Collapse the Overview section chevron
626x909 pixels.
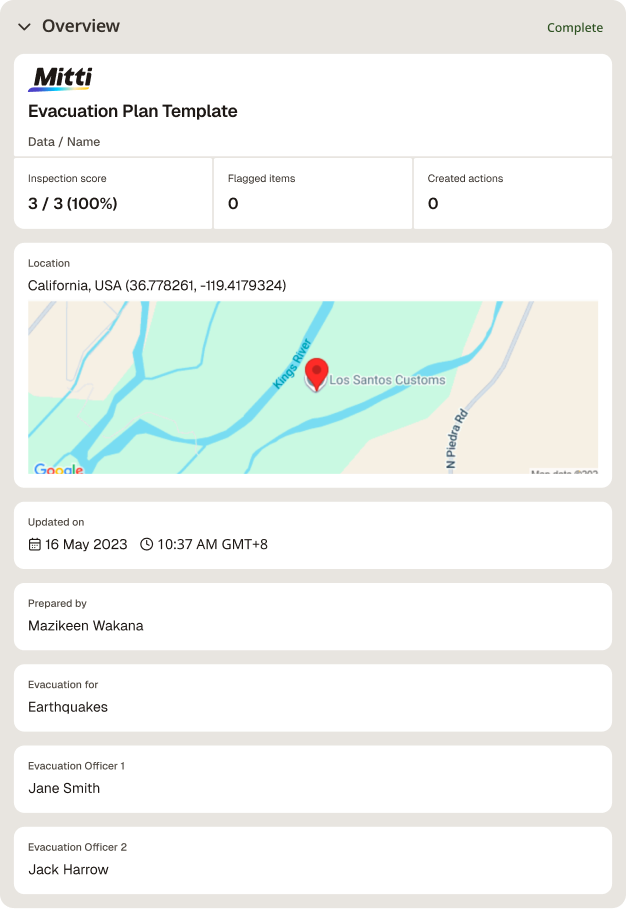click(x=24, y=27)
